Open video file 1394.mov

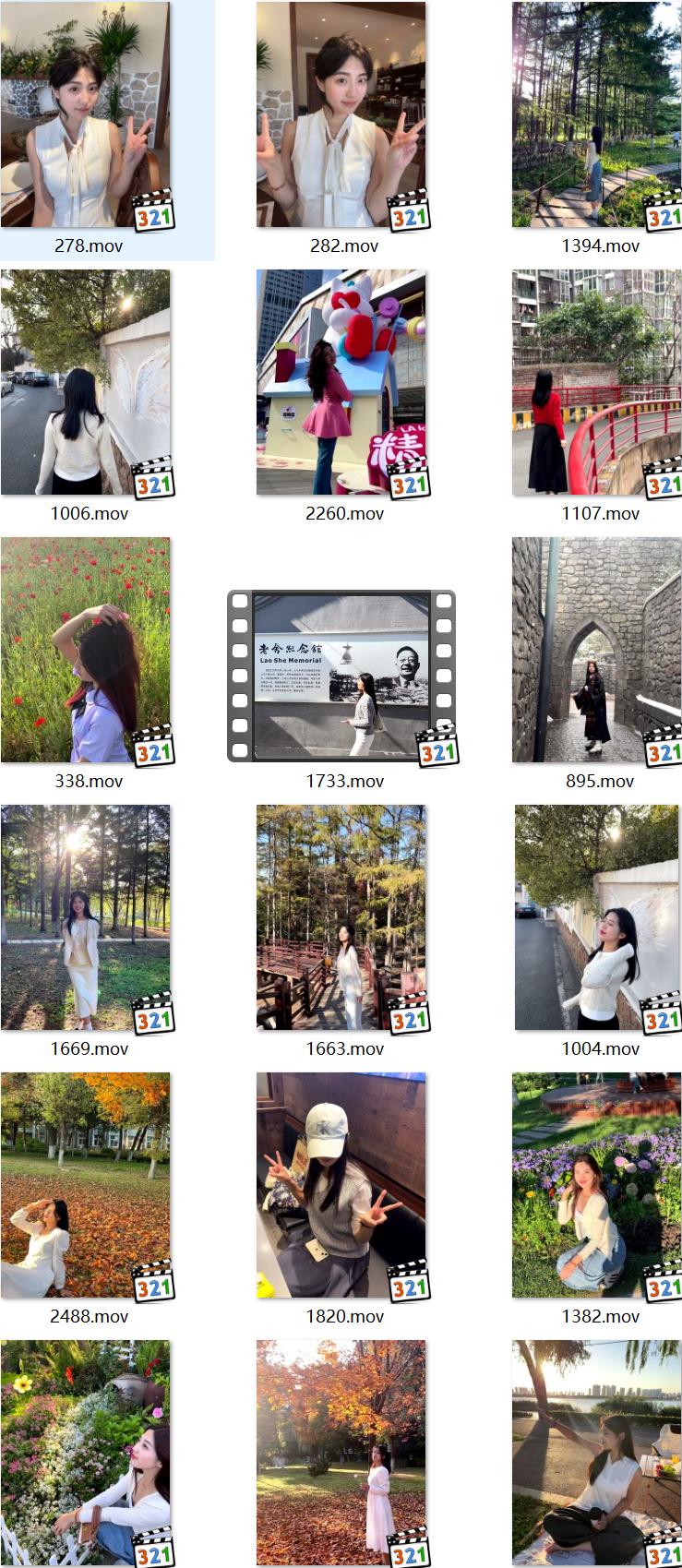tap(597, 115)
